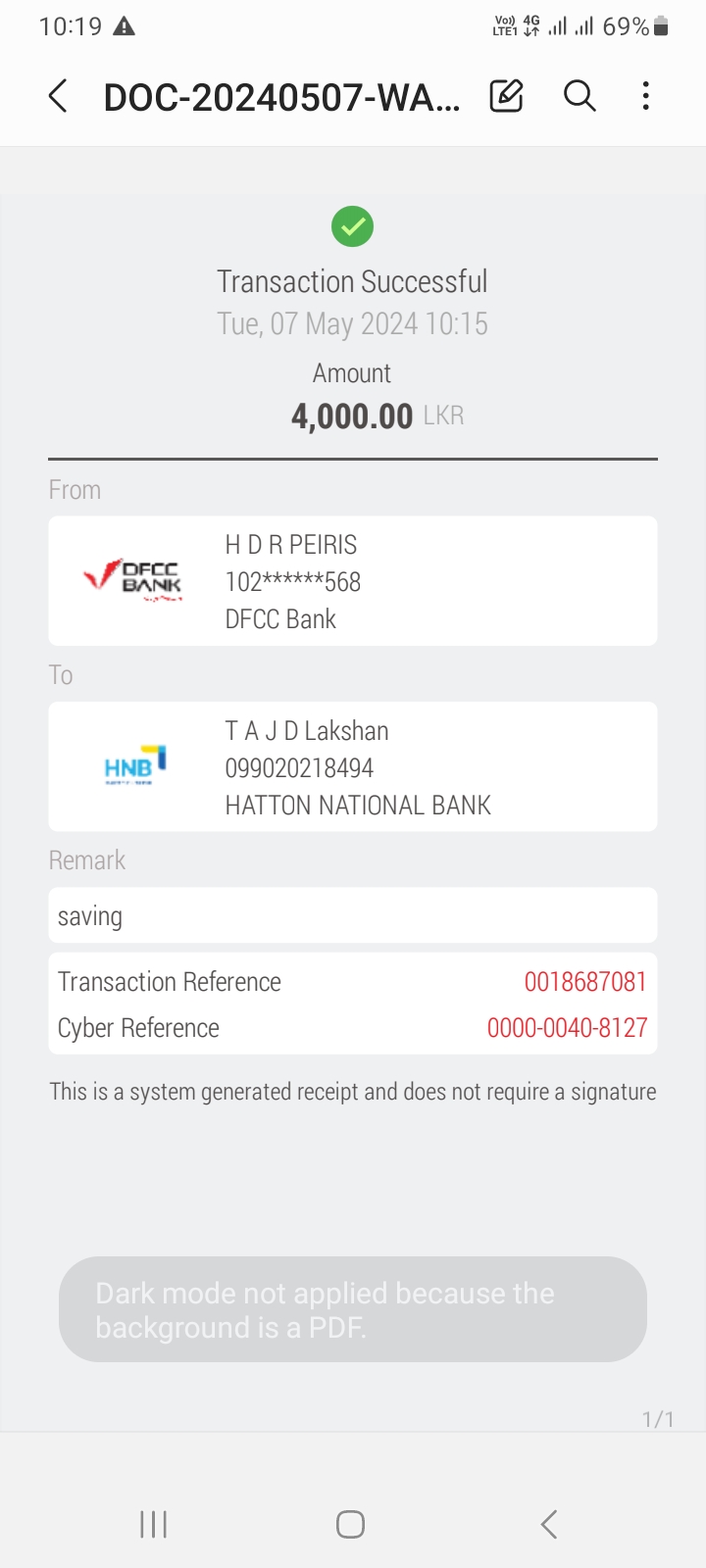This screenshot has width=706, height=1568.
Task: Go back from the PDF viewer
Action: point(58,96)
